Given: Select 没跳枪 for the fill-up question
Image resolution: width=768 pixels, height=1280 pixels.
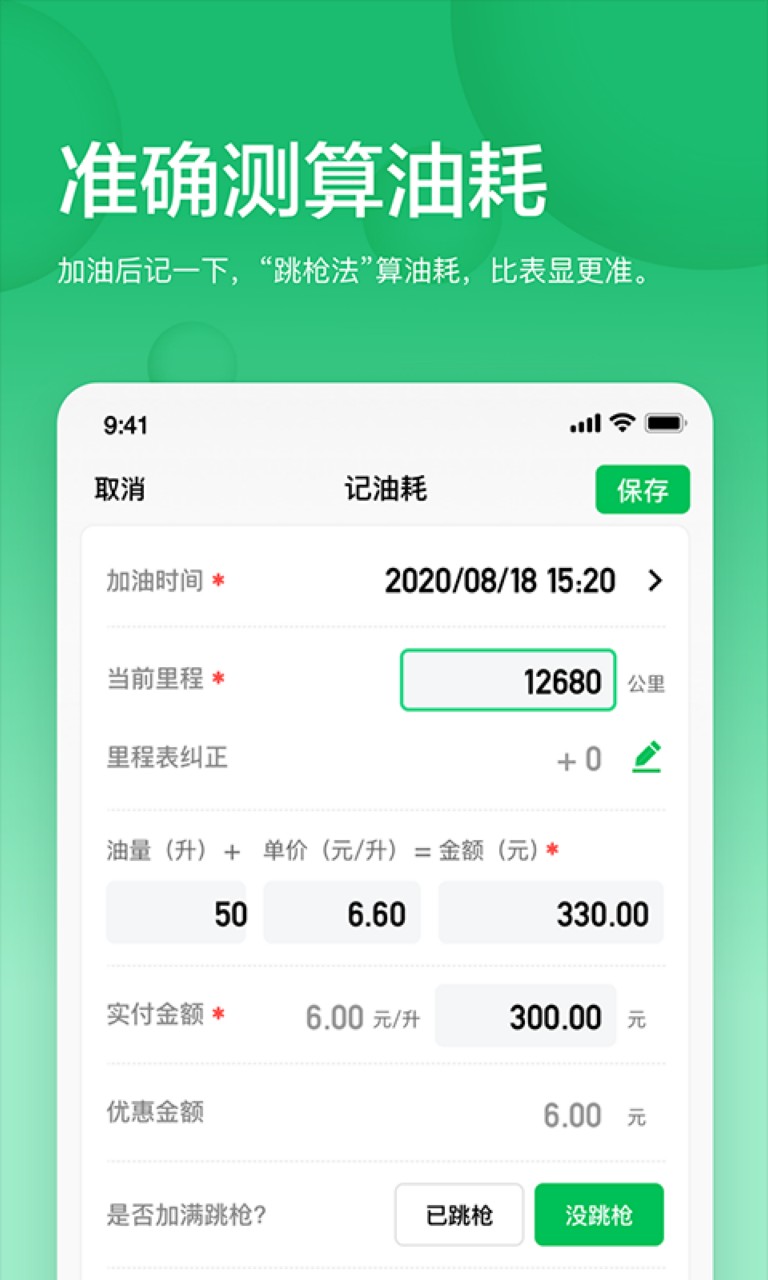Looking at the screenshot, I should tap(599, 1214).
